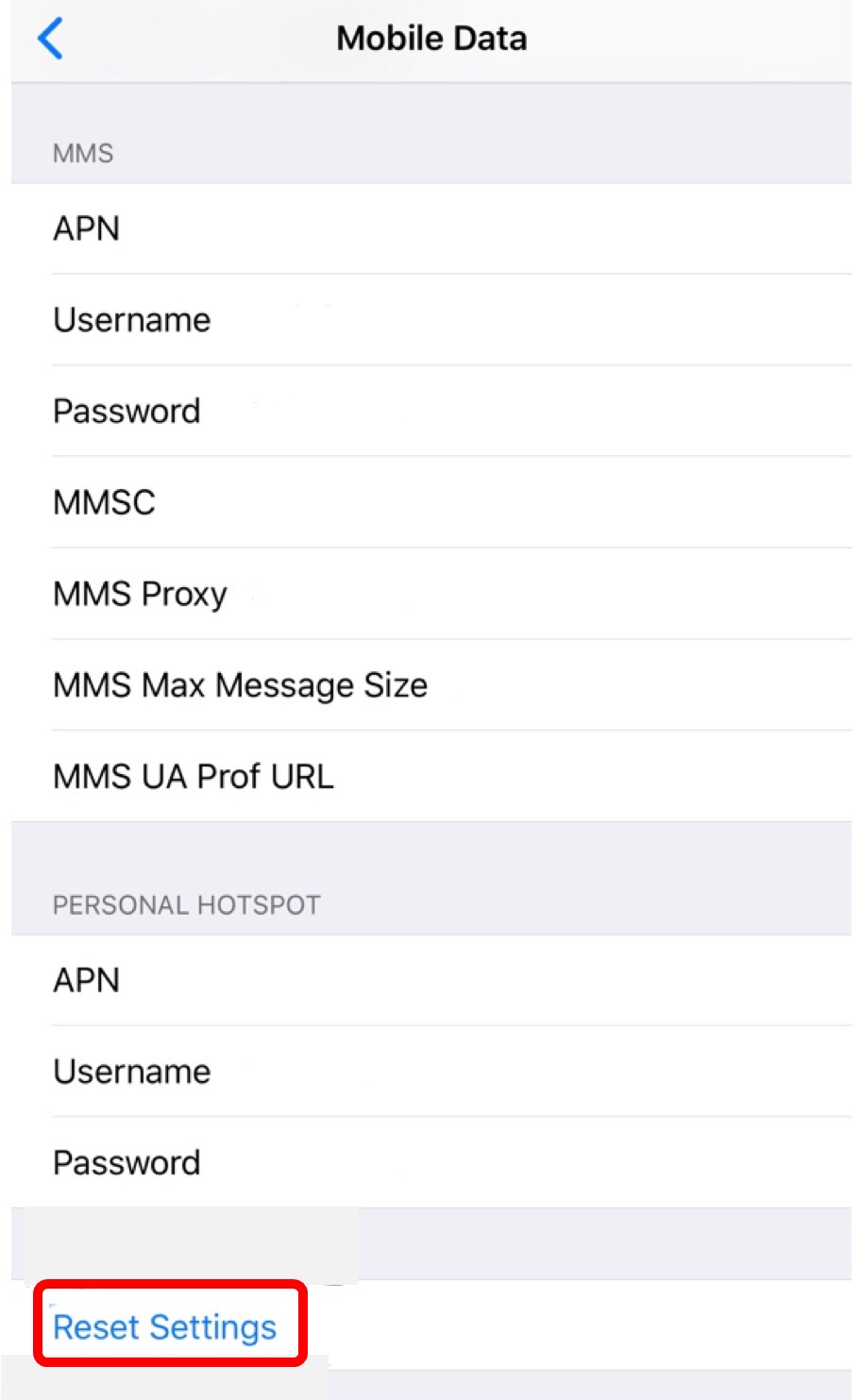Tap the MMS Proxy field
860x1400 pixels.
pyautogui.click(x=430, y=594)
